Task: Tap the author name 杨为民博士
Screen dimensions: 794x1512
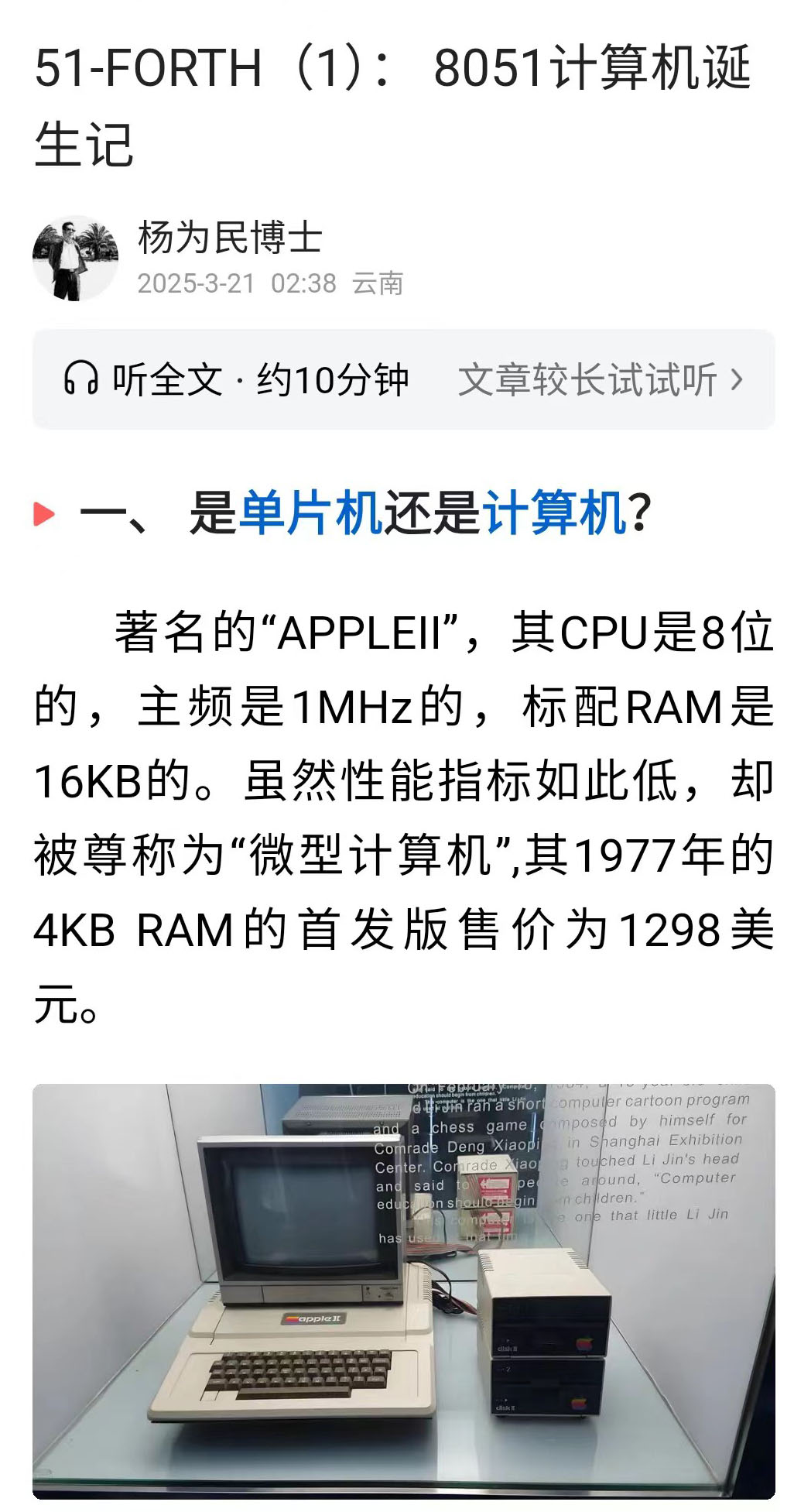Action: (x=230, y=238)
